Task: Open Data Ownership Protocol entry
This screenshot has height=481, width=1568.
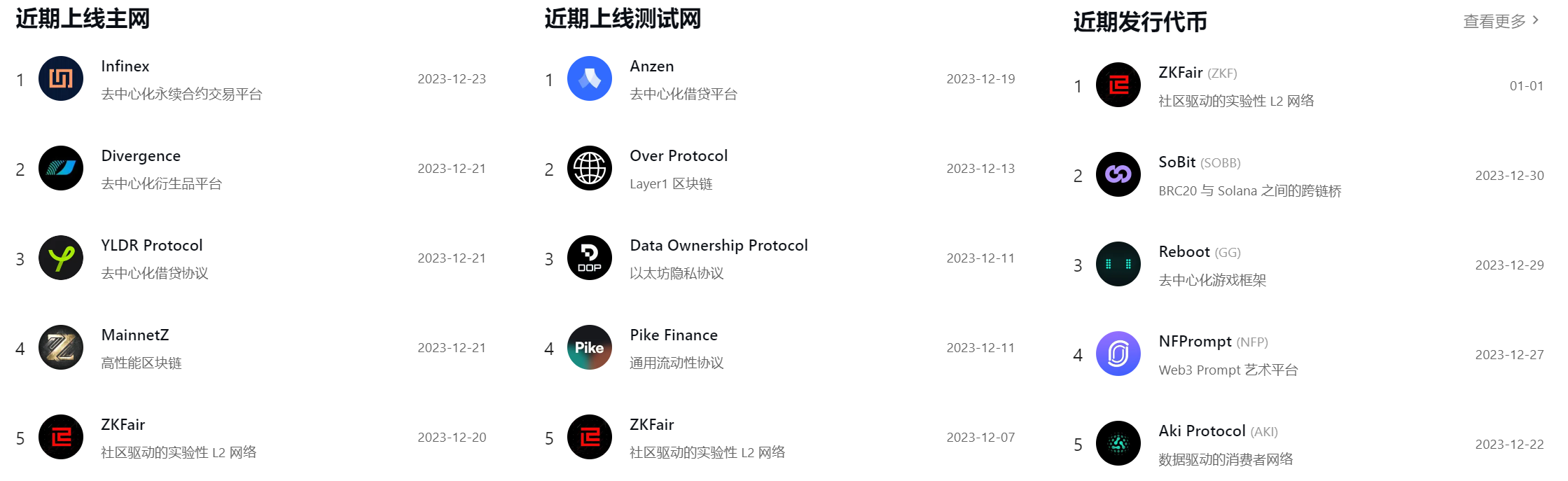Action: (x=719, y=246)
